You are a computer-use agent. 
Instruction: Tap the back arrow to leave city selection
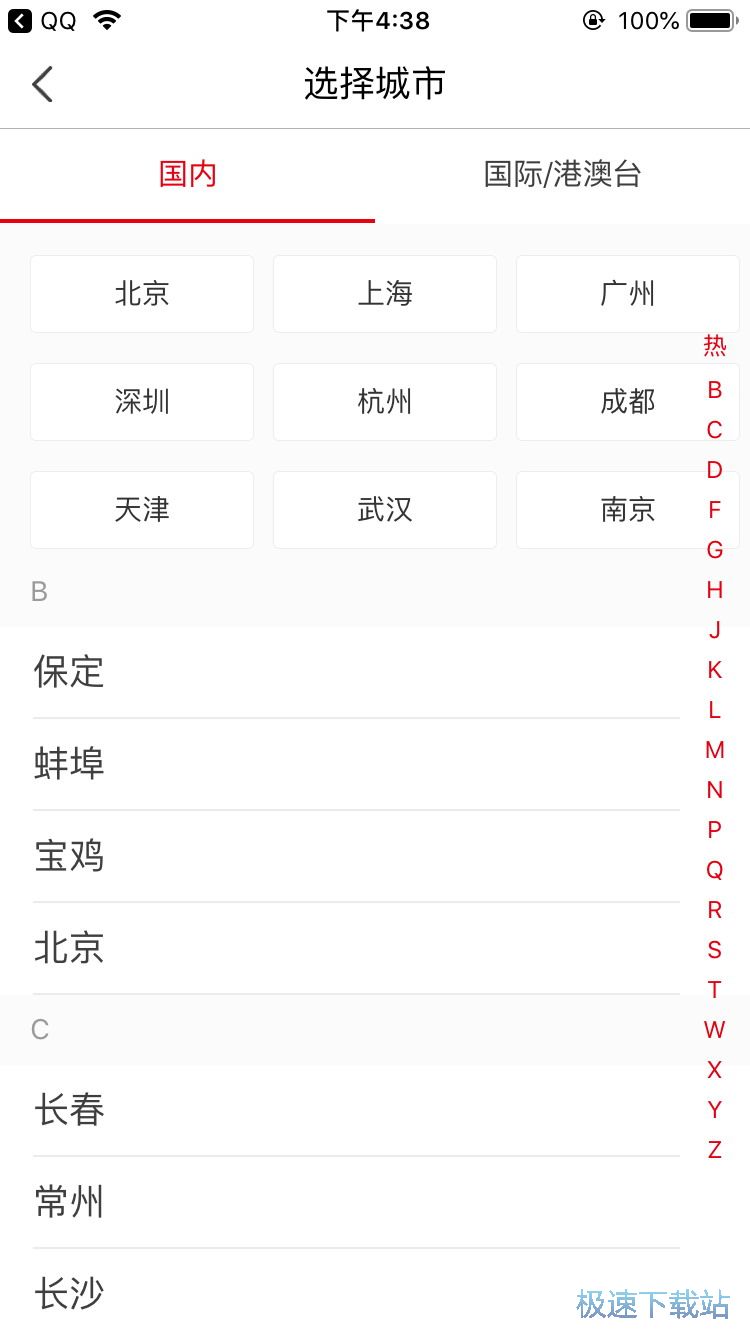pyautogui.click(x=42, y=84)
